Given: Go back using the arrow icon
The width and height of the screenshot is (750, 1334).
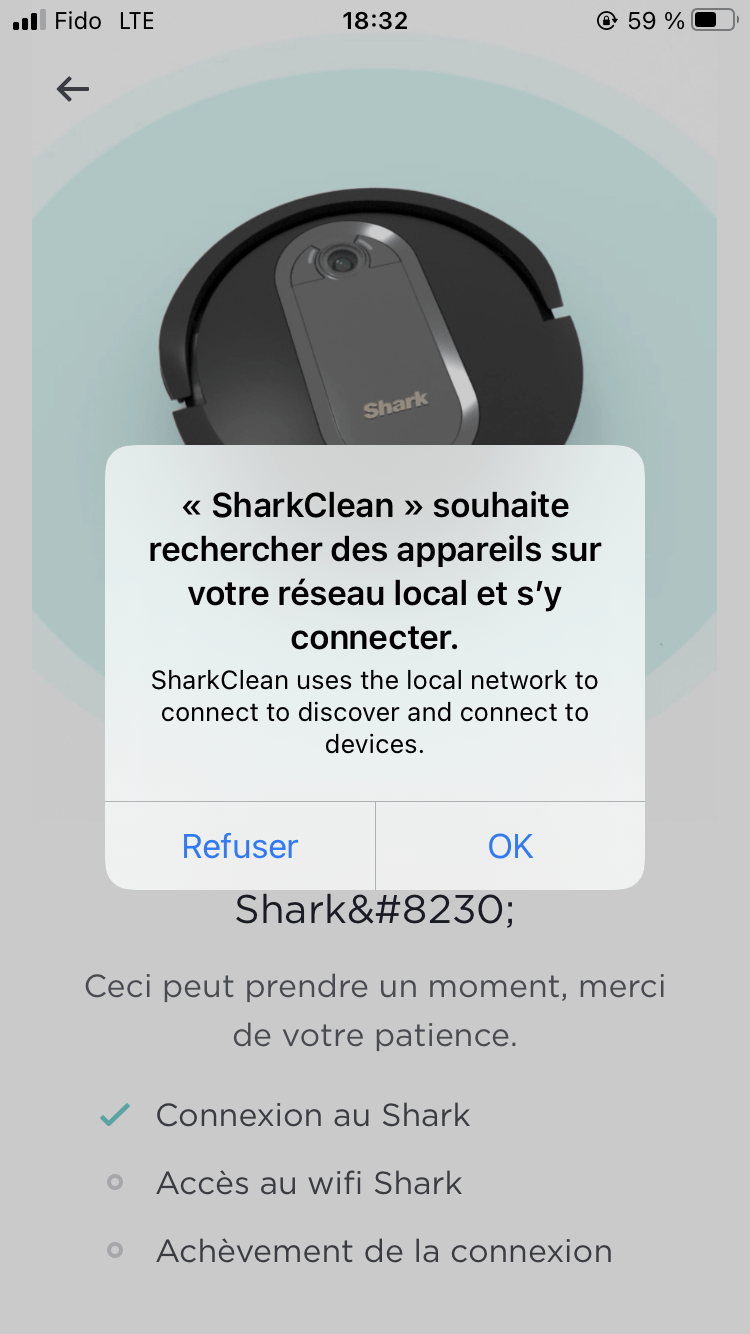Looking at the screenshot, I should pos(73,89).
